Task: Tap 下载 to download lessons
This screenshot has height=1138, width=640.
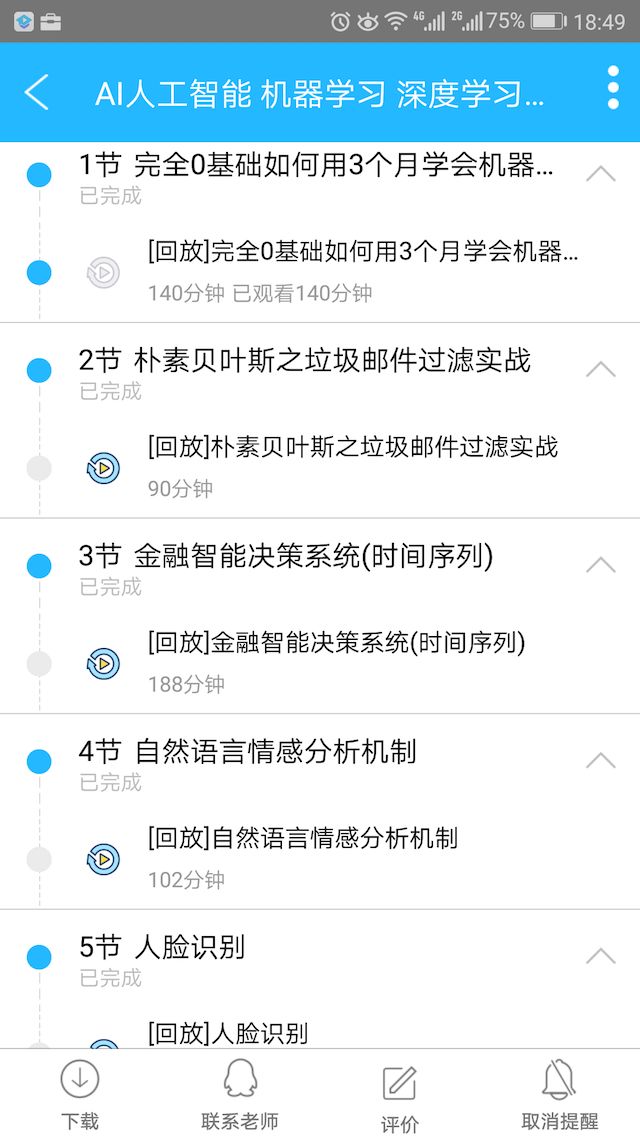Action: 80,1094
